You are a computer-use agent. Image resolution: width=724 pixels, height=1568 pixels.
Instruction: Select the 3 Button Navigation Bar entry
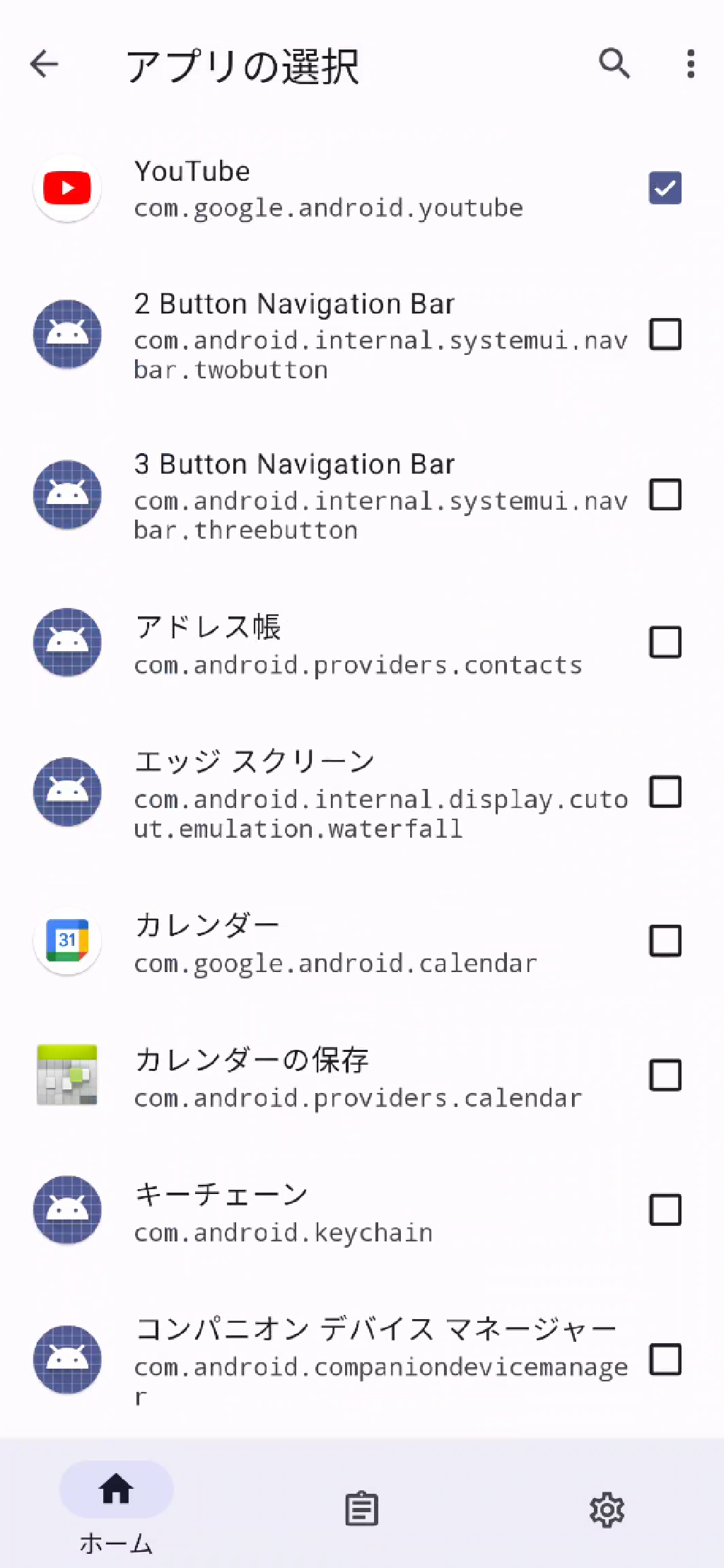pos(354,495)
